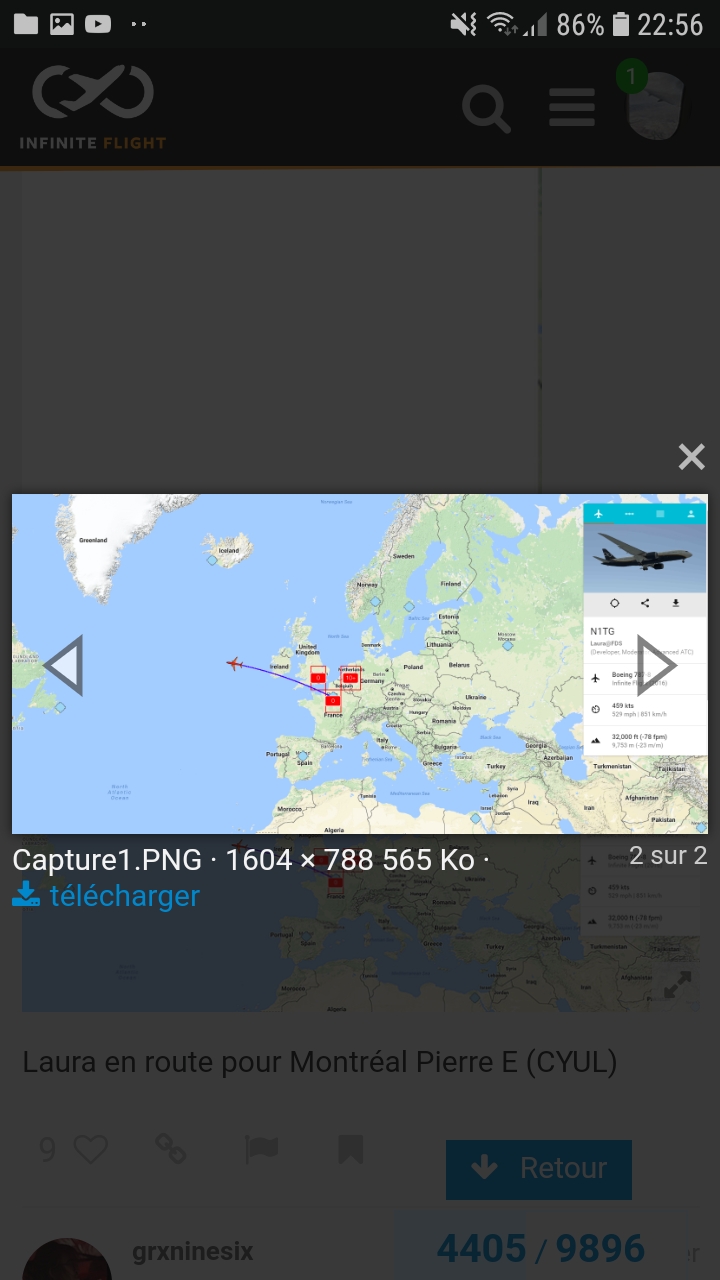Open the forum search
The image size is (720, 1280).
[486, 108]
